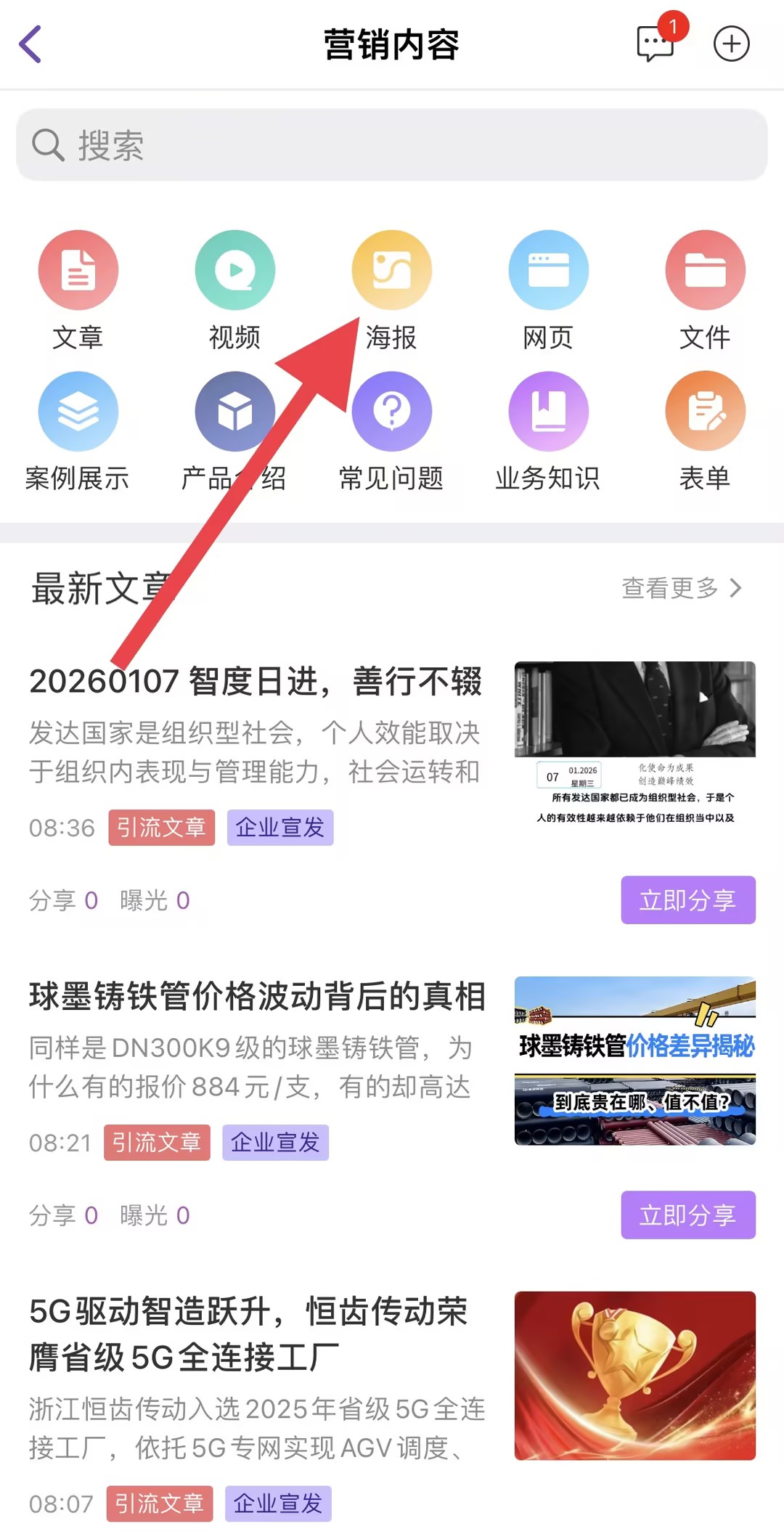This screenshot has width=784, height=1534.
Task: Open the messages icon with red badge
Action: (x=656, y=44)
